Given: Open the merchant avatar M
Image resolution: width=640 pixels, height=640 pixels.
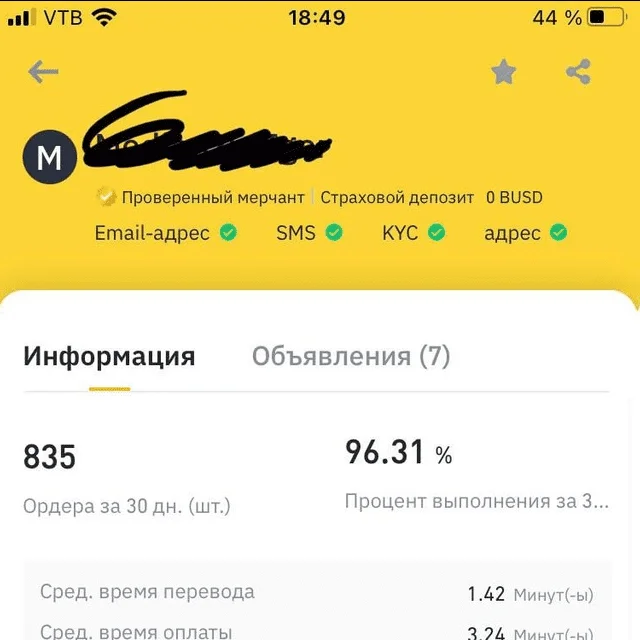Looking at the screenshot, I should [49, 157].
